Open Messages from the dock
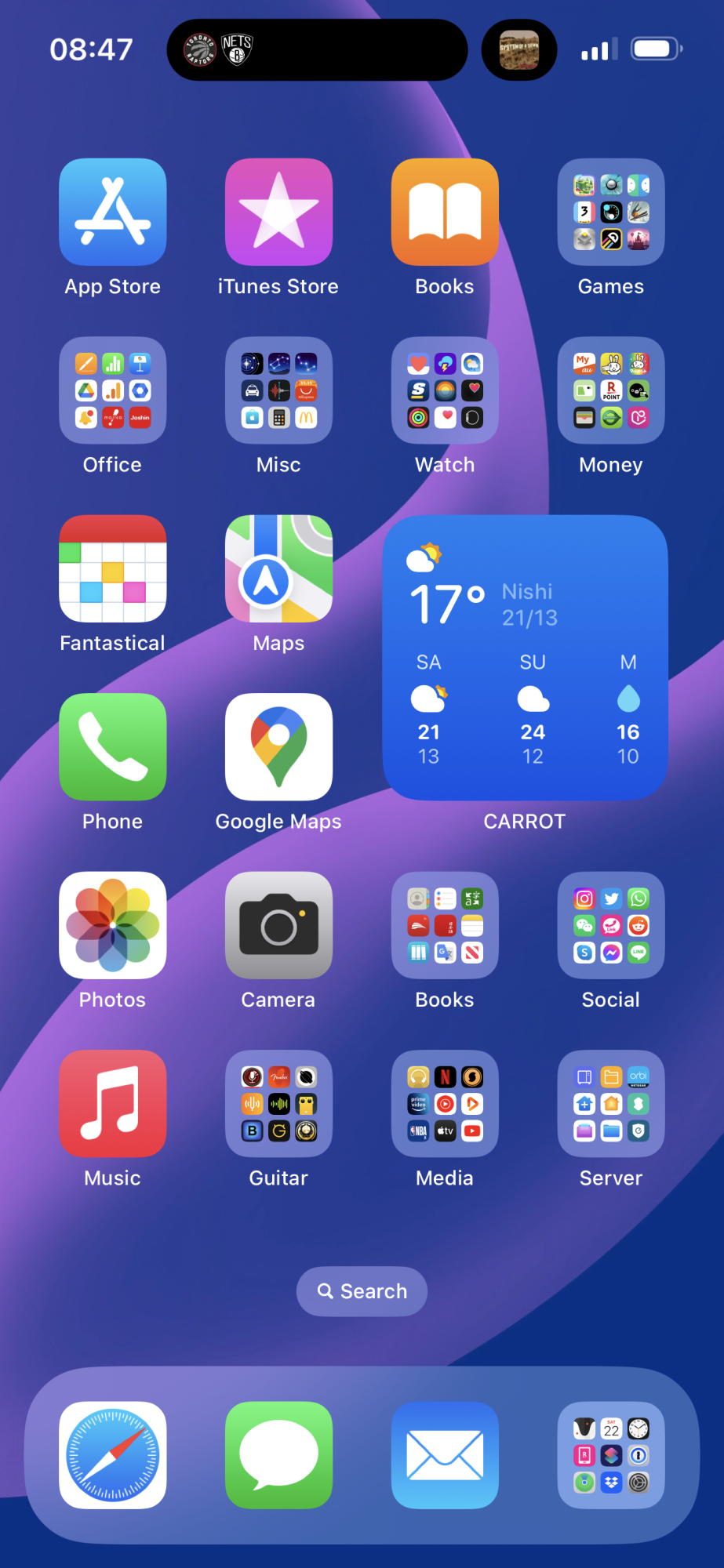Image resolution: width=724 pixels, height=1568 pixels. 278,1456
